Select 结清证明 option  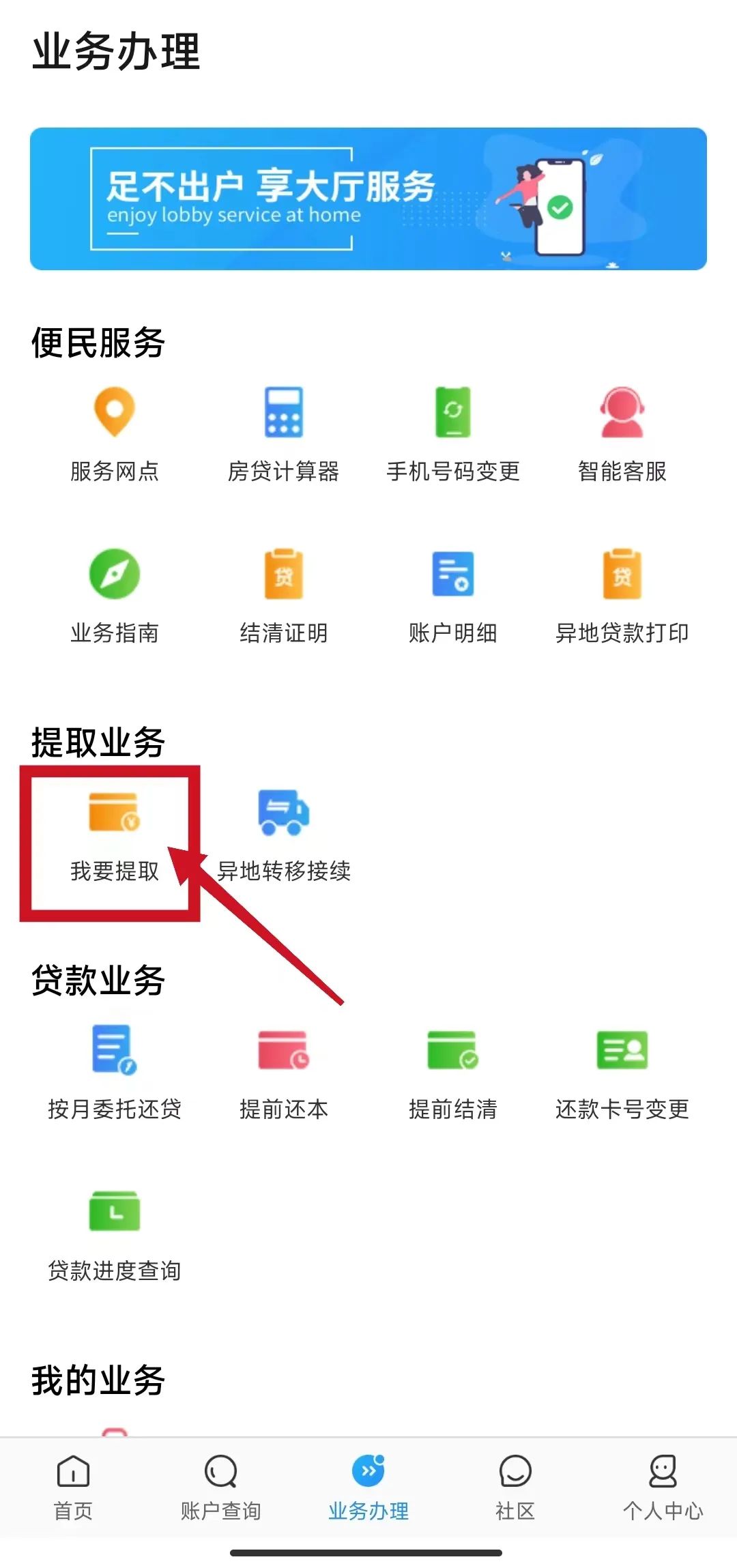[283, 596]
